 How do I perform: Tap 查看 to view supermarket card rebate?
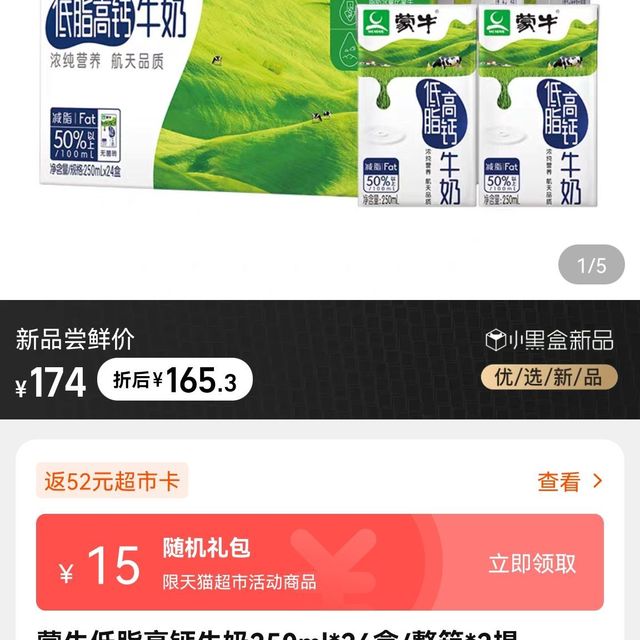tap(570, 481)
